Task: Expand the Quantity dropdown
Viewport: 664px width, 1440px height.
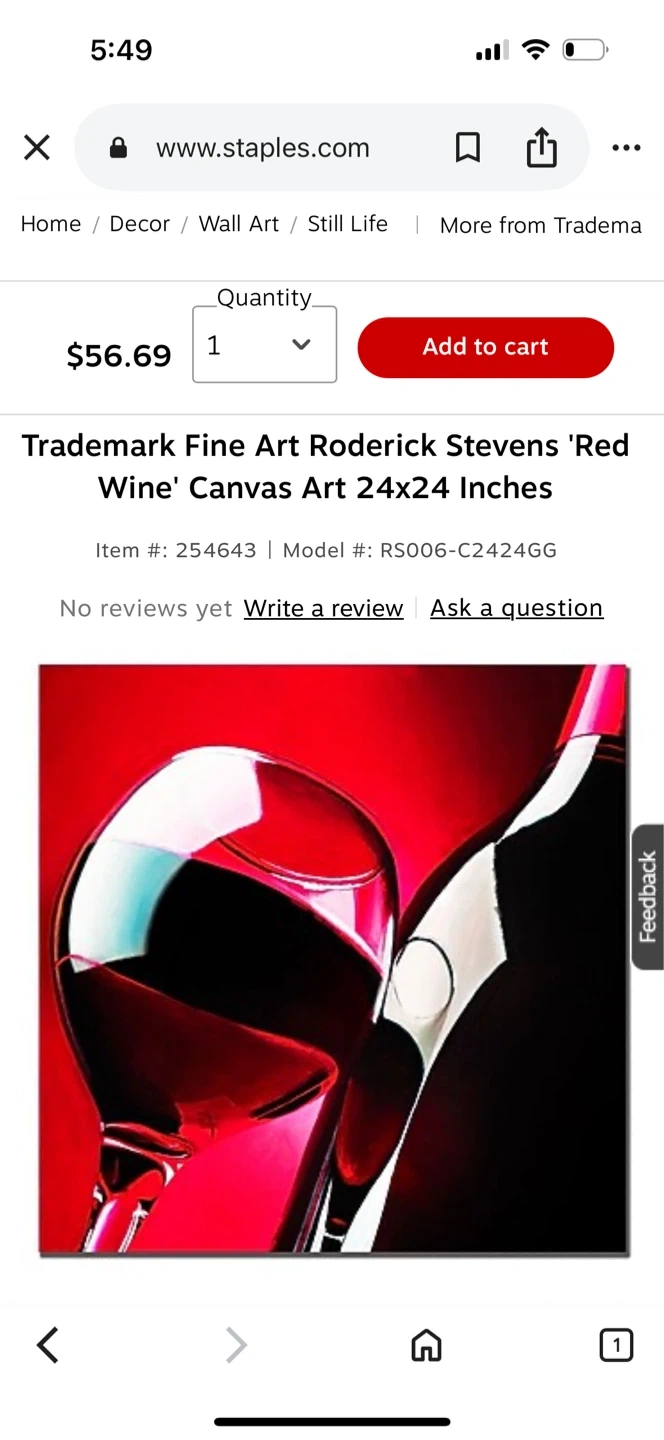Action: pyautogui.click(x=265, y=345)
